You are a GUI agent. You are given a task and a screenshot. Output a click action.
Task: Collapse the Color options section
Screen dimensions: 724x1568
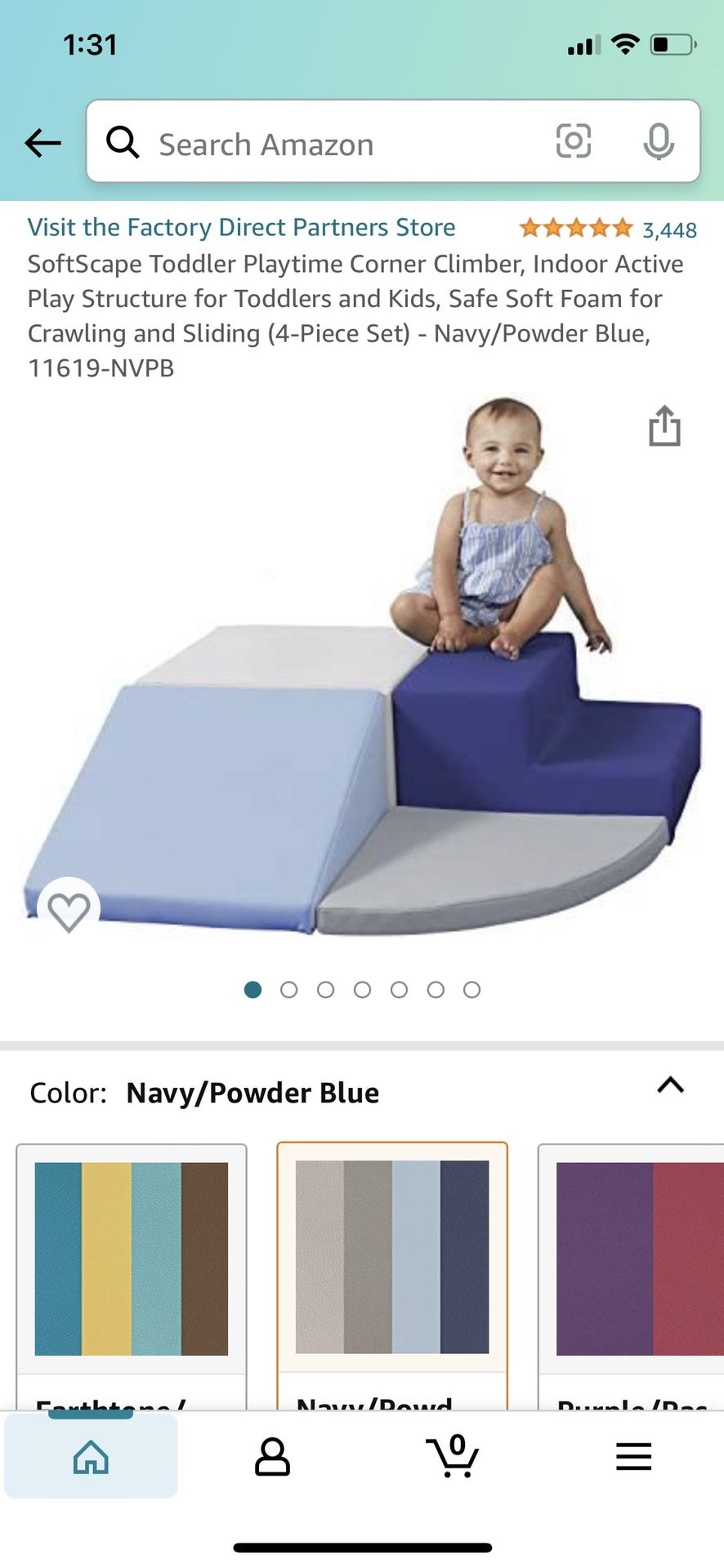coord(670,1086)
